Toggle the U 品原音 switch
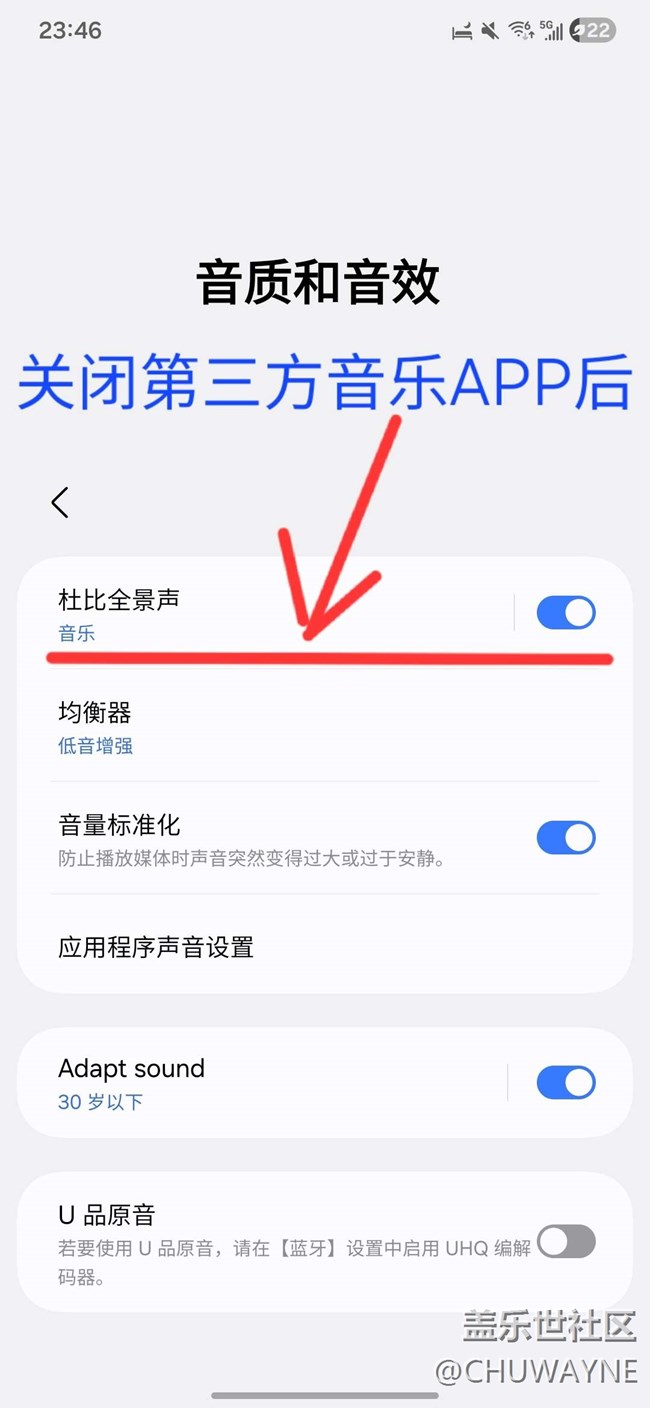This screenshot has height=1408, width=650. click(x=566, y=1242)
